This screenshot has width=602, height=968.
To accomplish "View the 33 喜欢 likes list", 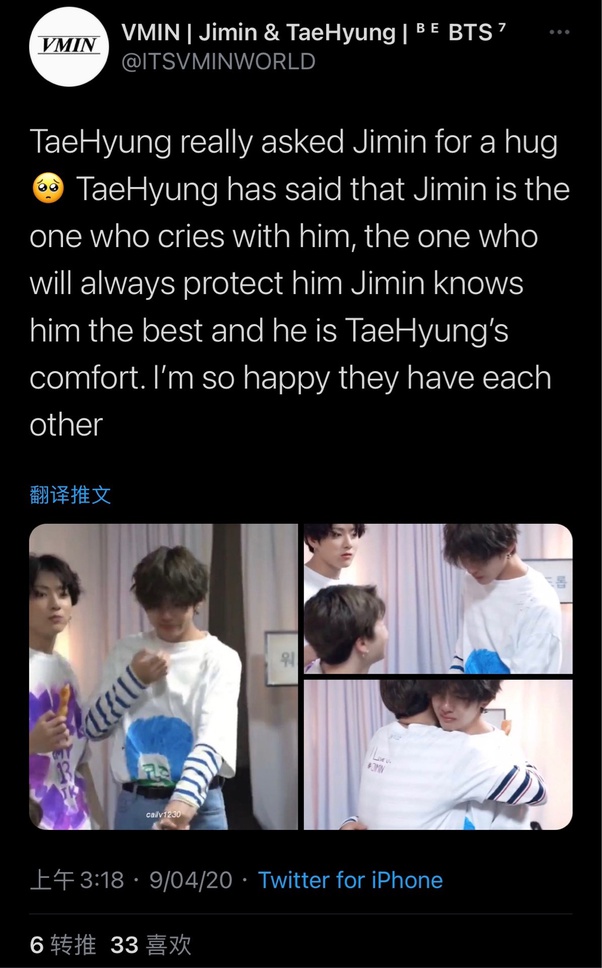I will [151, 944].
